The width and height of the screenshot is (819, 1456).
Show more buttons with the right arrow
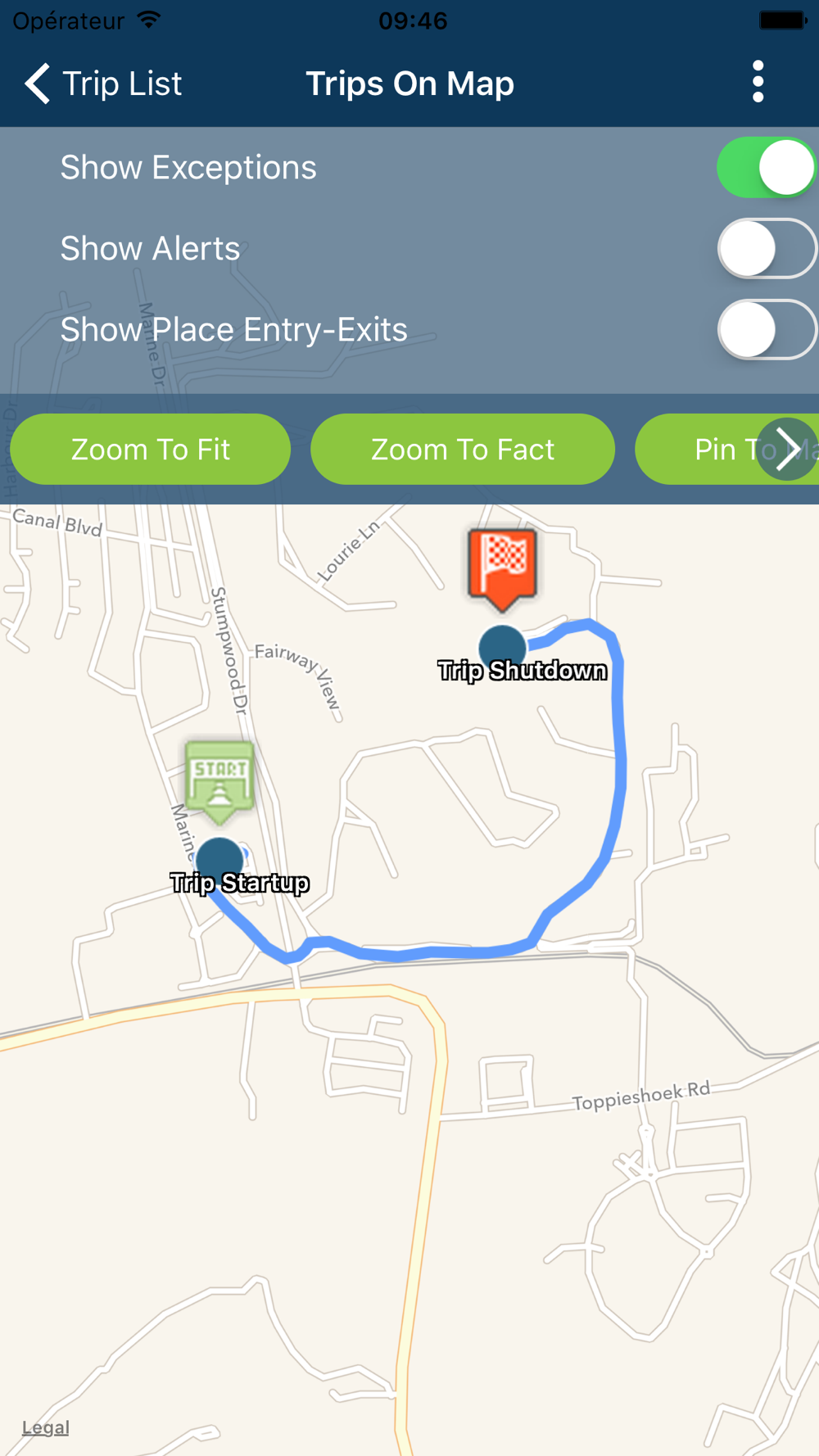(787, 449)
